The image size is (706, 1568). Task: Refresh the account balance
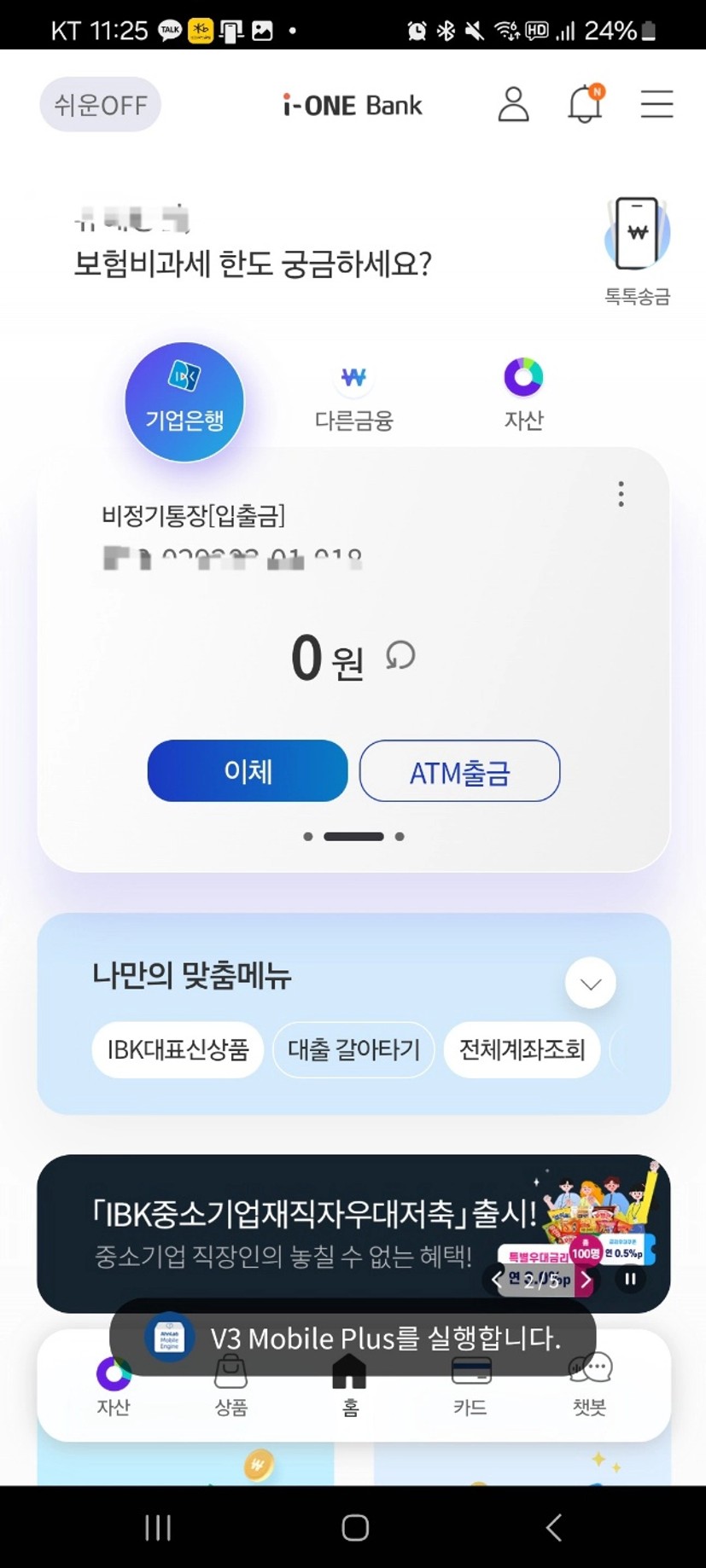400,656
